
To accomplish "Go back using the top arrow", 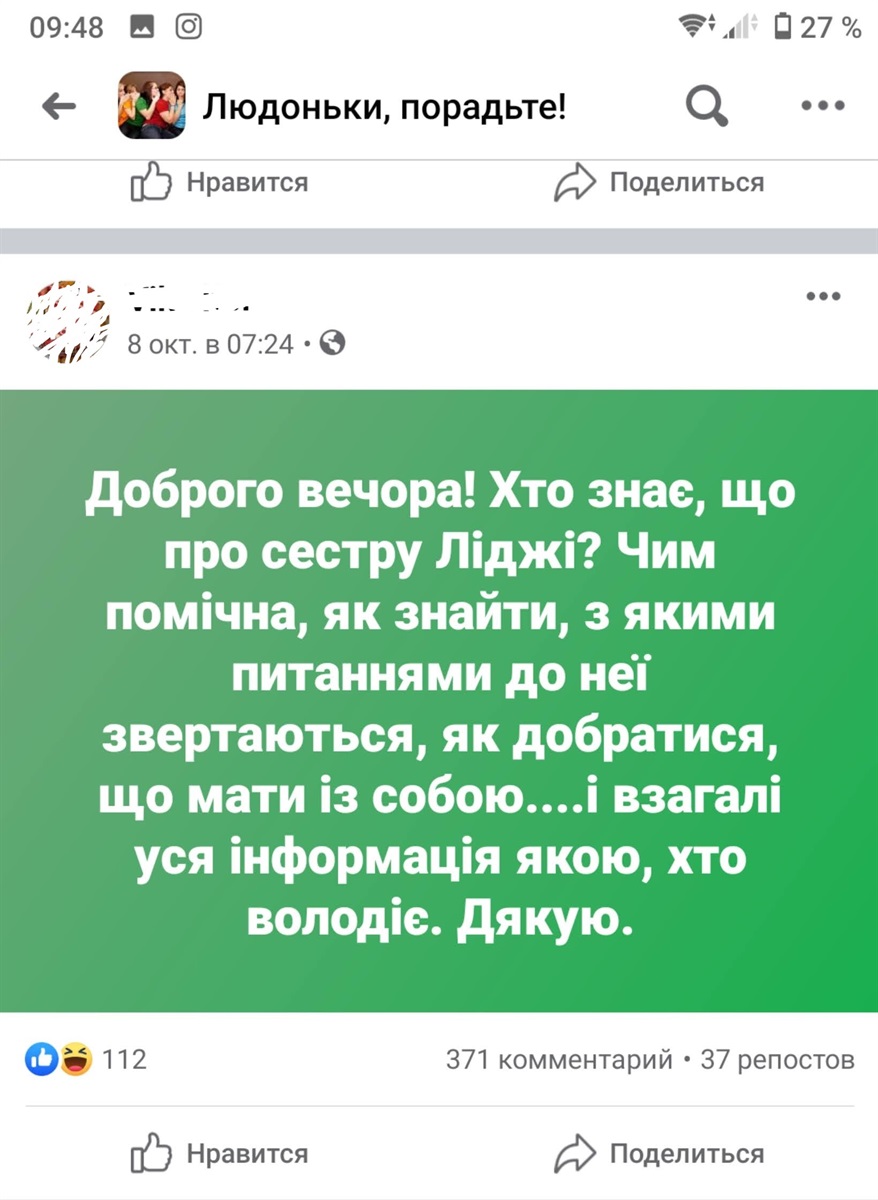I will point(62,105).
